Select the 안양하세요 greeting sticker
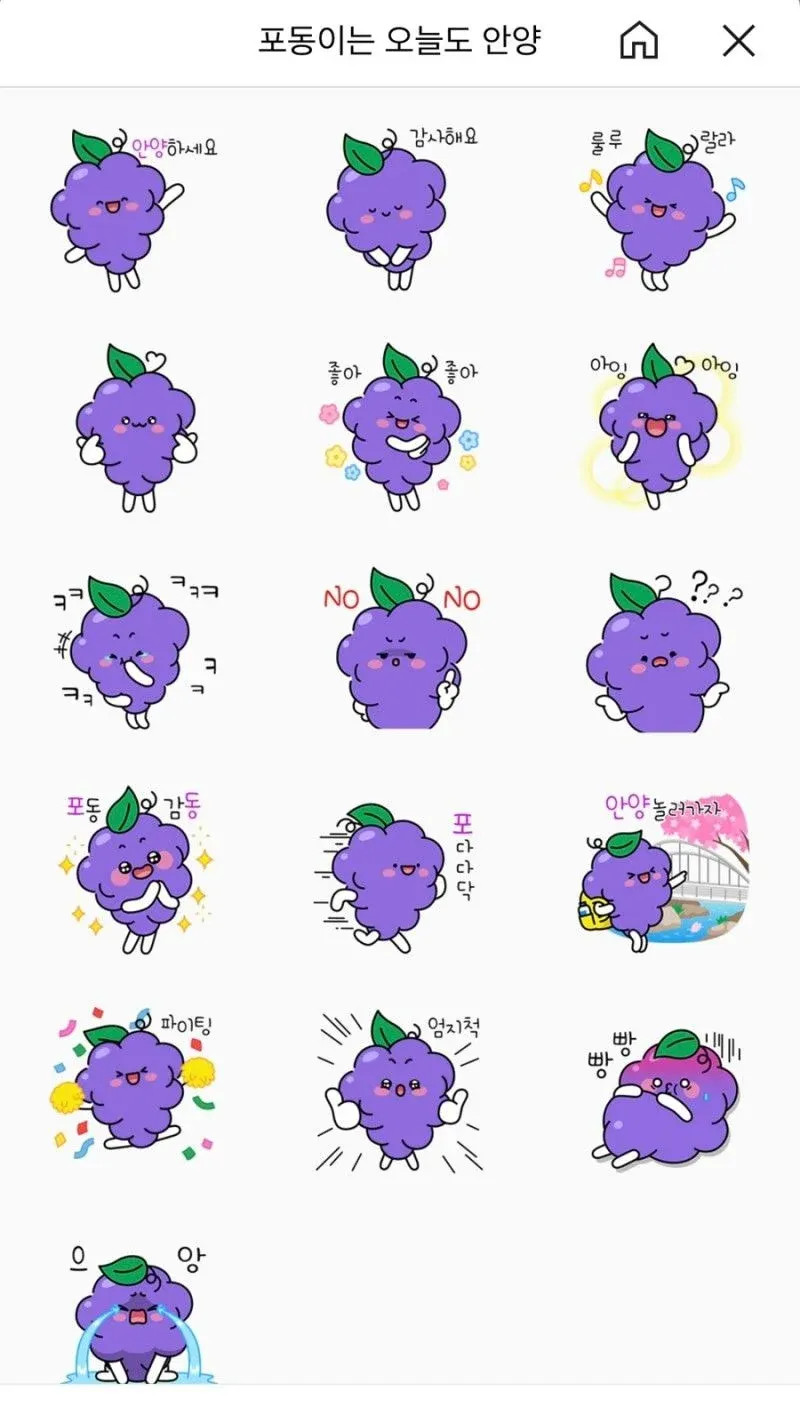800x1415 pixels. click(134, 209)
